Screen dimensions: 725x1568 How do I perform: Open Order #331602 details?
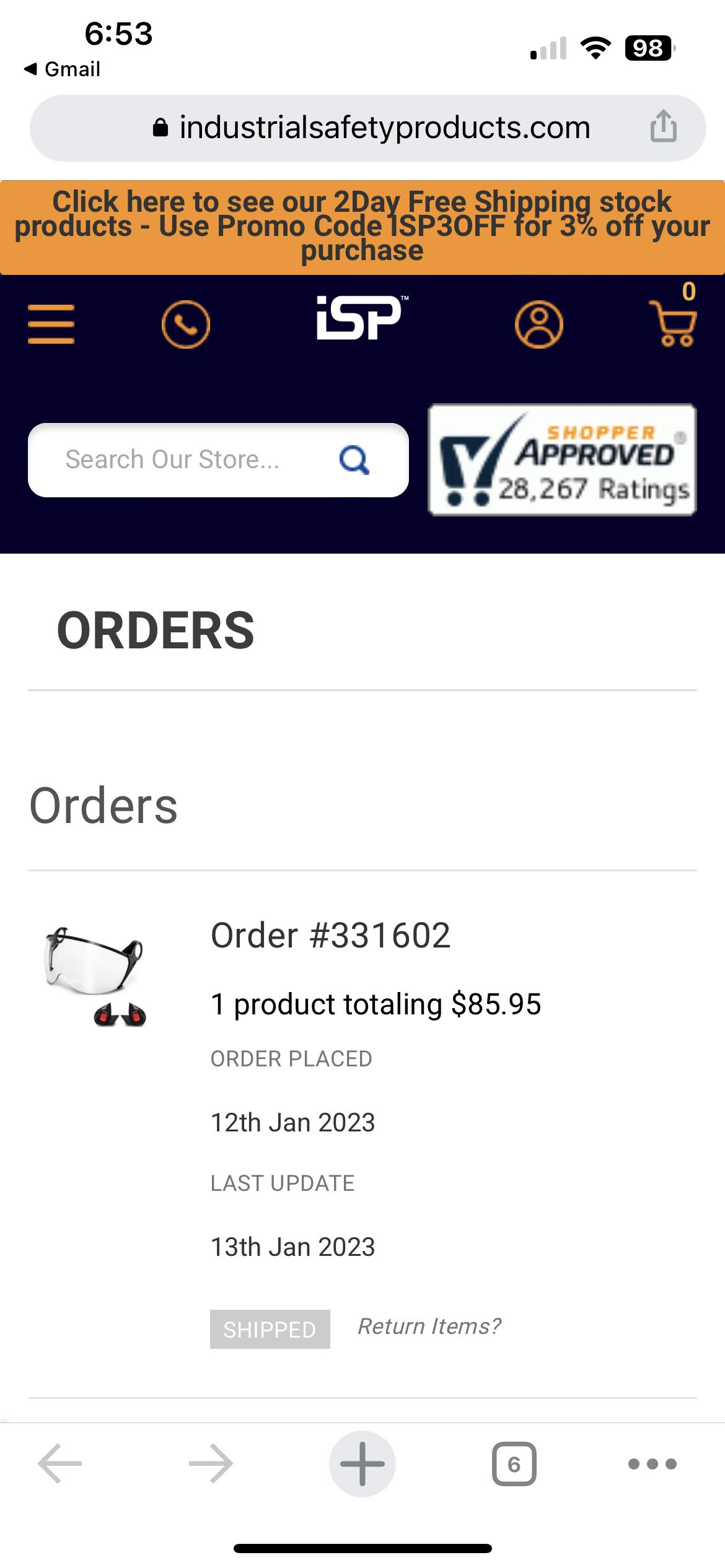330,935
